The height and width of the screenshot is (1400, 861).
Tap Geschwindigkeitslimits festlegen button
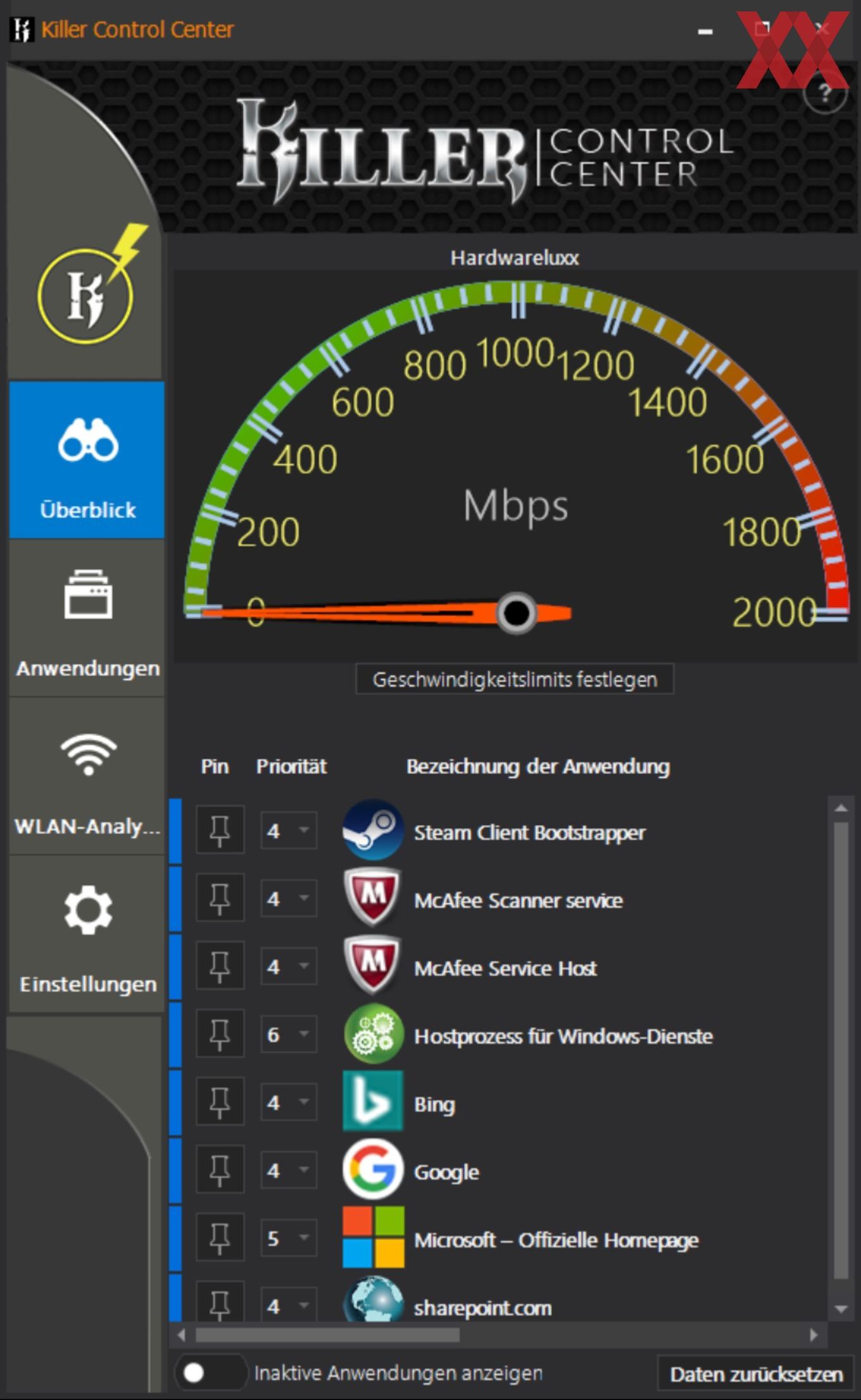(515, 679)
